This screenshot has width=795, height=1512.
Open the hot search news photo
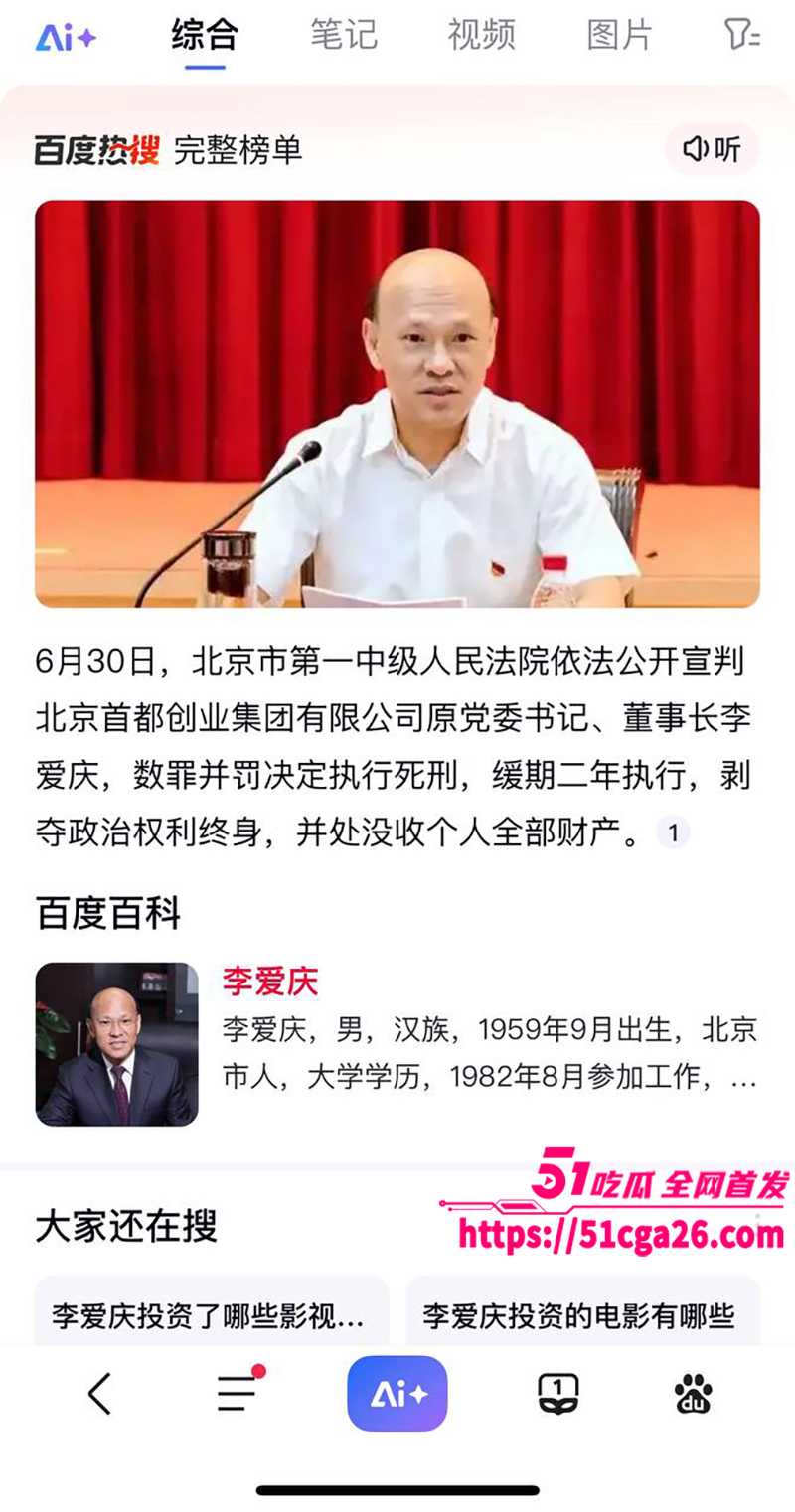pos(397,403)
